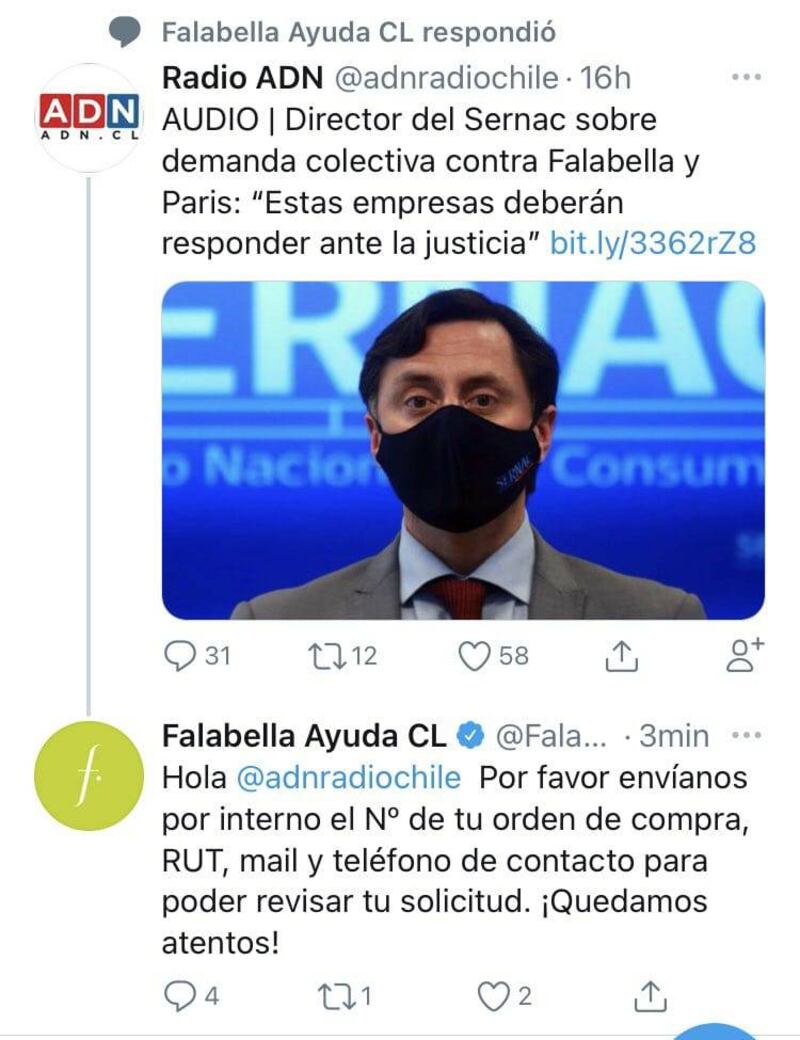The width and height of the screenshot is (800, 1040).
Task: Like Falabella Ayuda CL's reply
Action: pyautogui.click(x=490, y=996)
